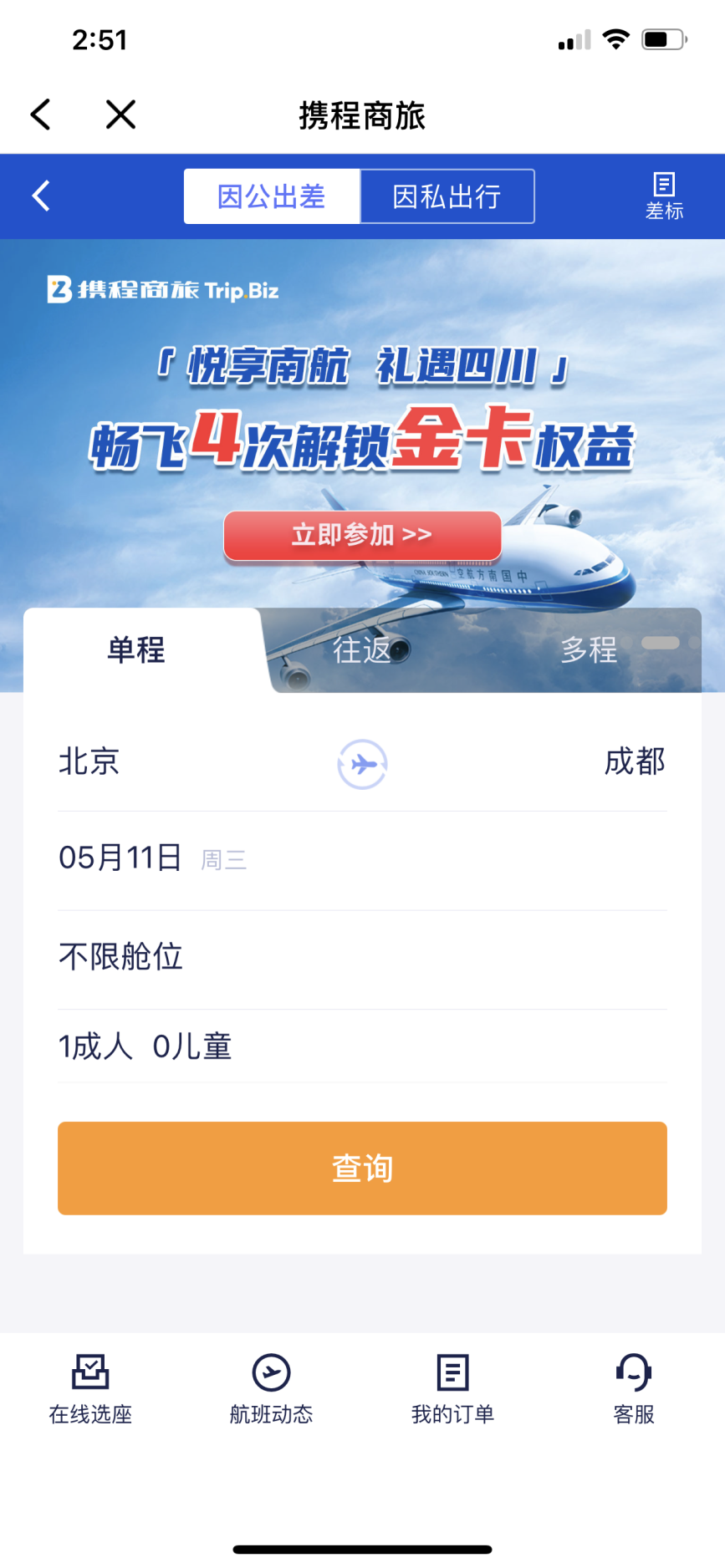Select the 单程 one-way tab
Screen dimensions: 725x1568
[x=136, y=650]
